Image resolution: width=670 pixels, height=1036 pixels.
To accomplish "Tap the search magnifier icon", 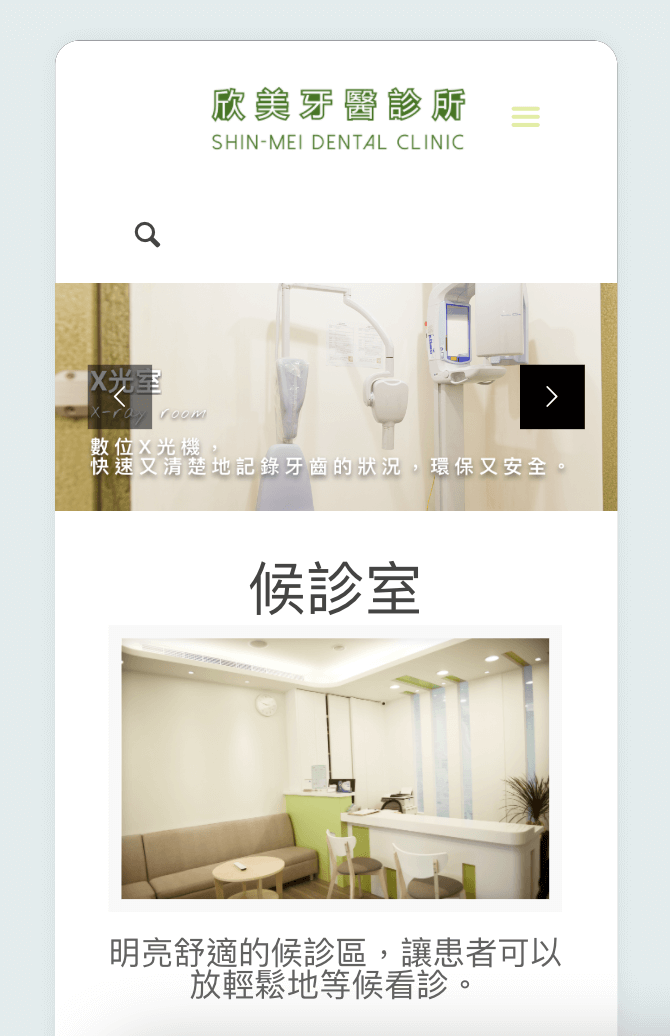I will [147, 235].
